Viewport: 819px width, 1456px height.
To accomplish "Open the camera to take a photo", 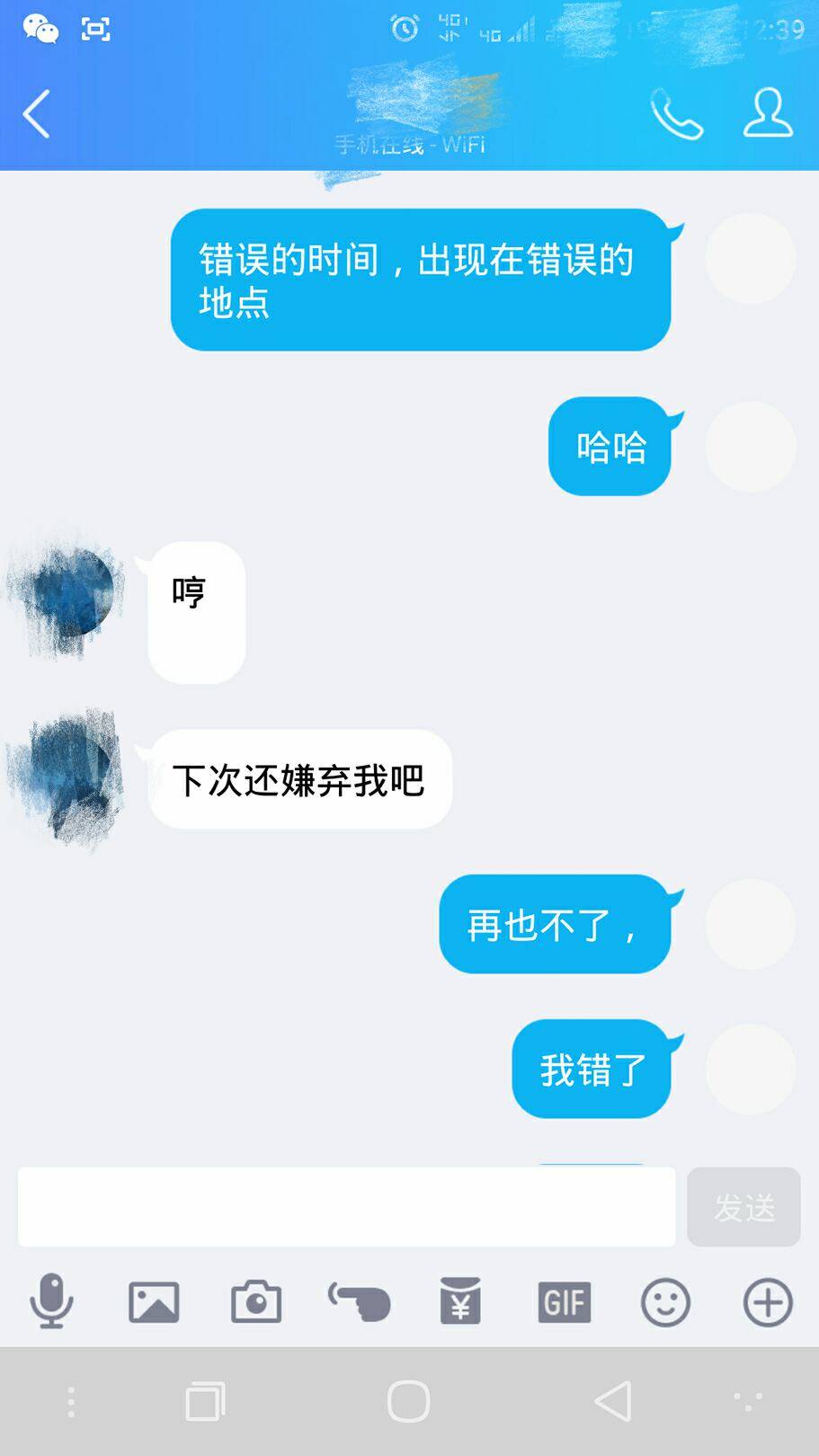I will pyautogui.click(x=256, y=1302).
